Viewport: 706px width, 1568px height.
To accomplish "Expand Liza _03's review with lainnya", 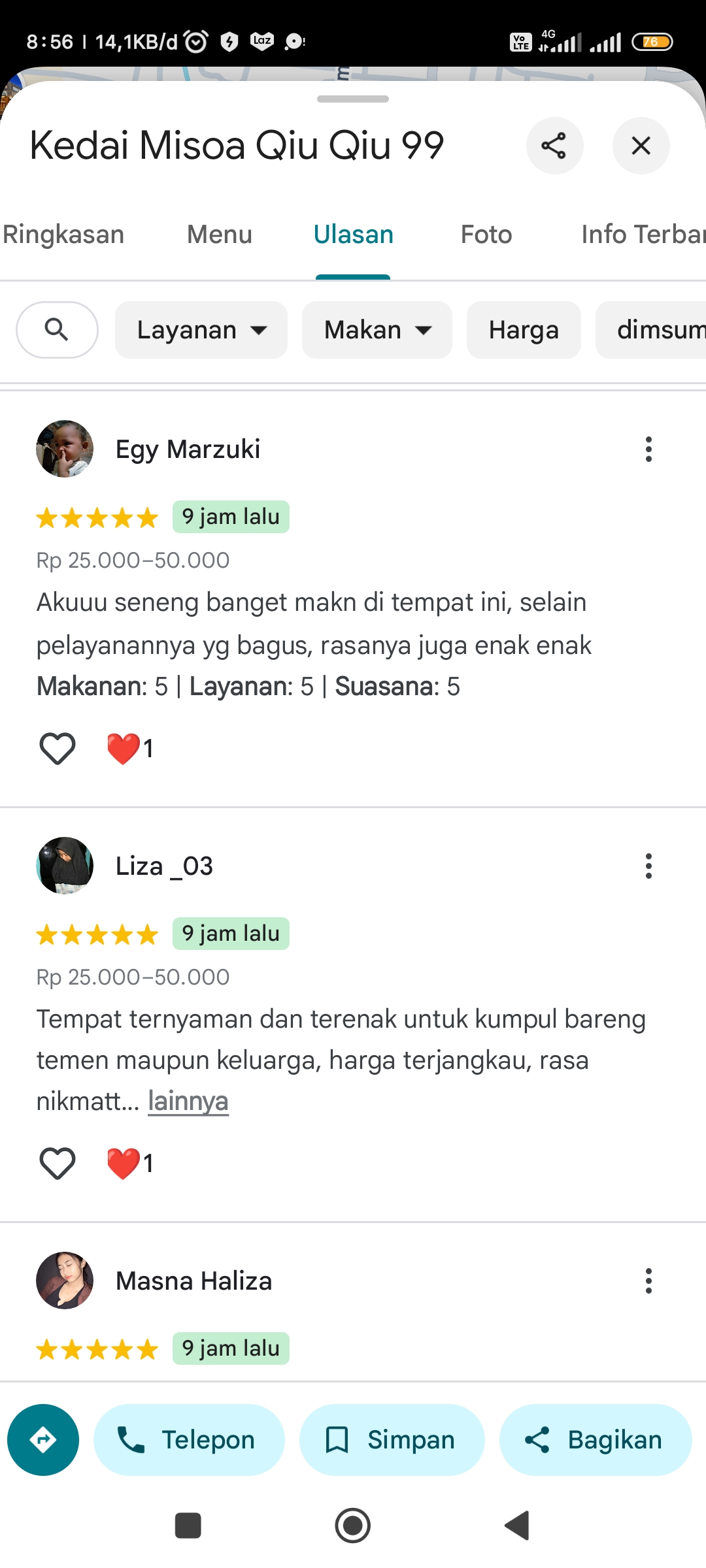I will click(x=188, y=1101).
